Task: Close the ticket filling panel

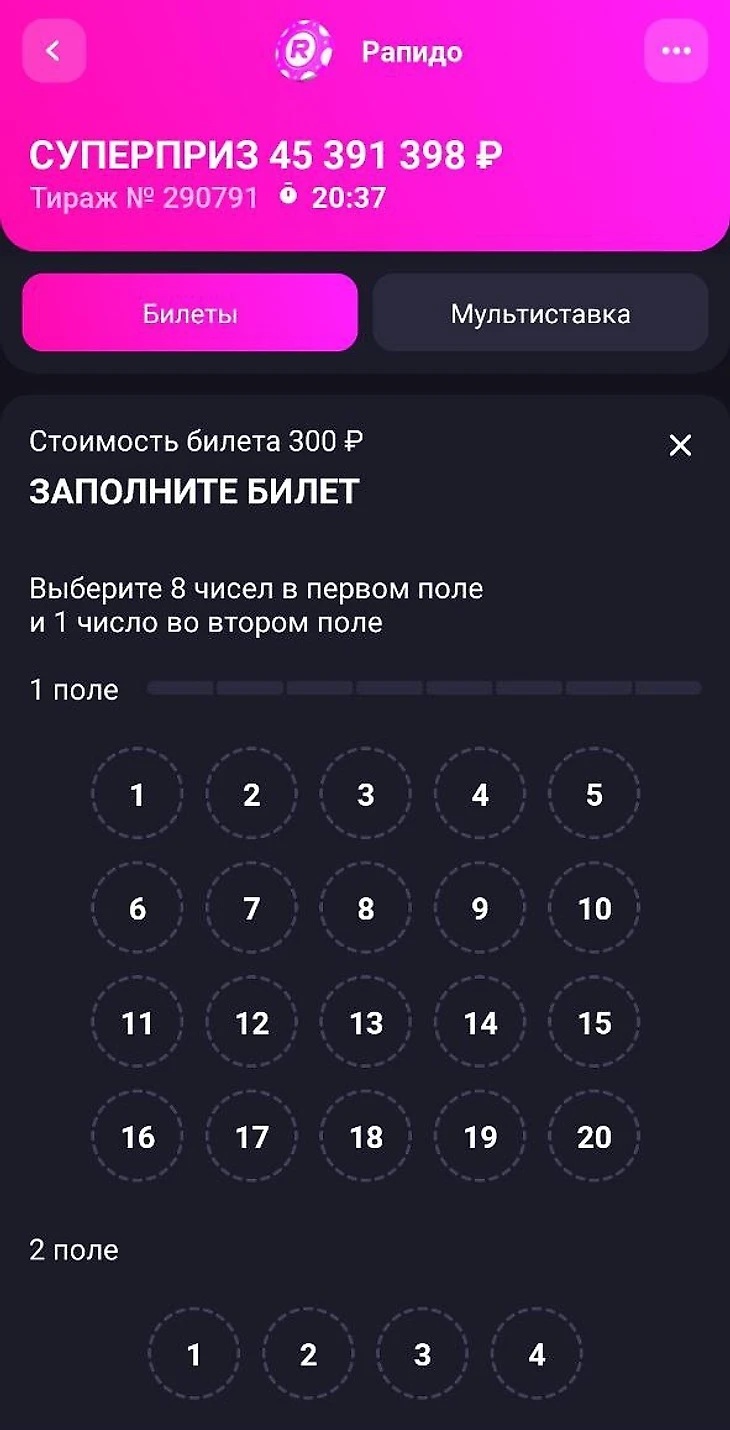Action: [x=680, y=445]
